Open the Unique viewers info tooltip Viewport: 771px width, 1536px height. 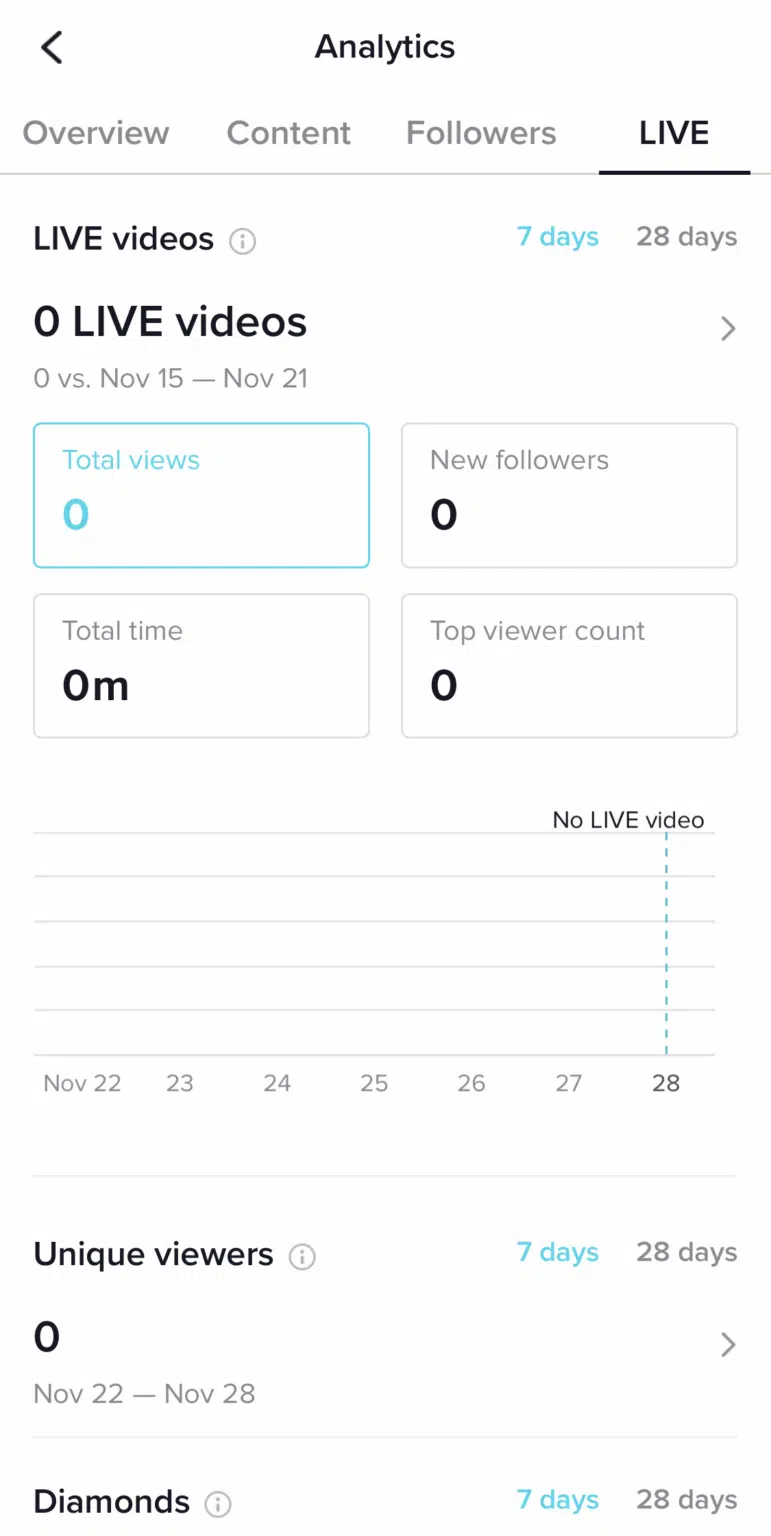coord(302,1256)
